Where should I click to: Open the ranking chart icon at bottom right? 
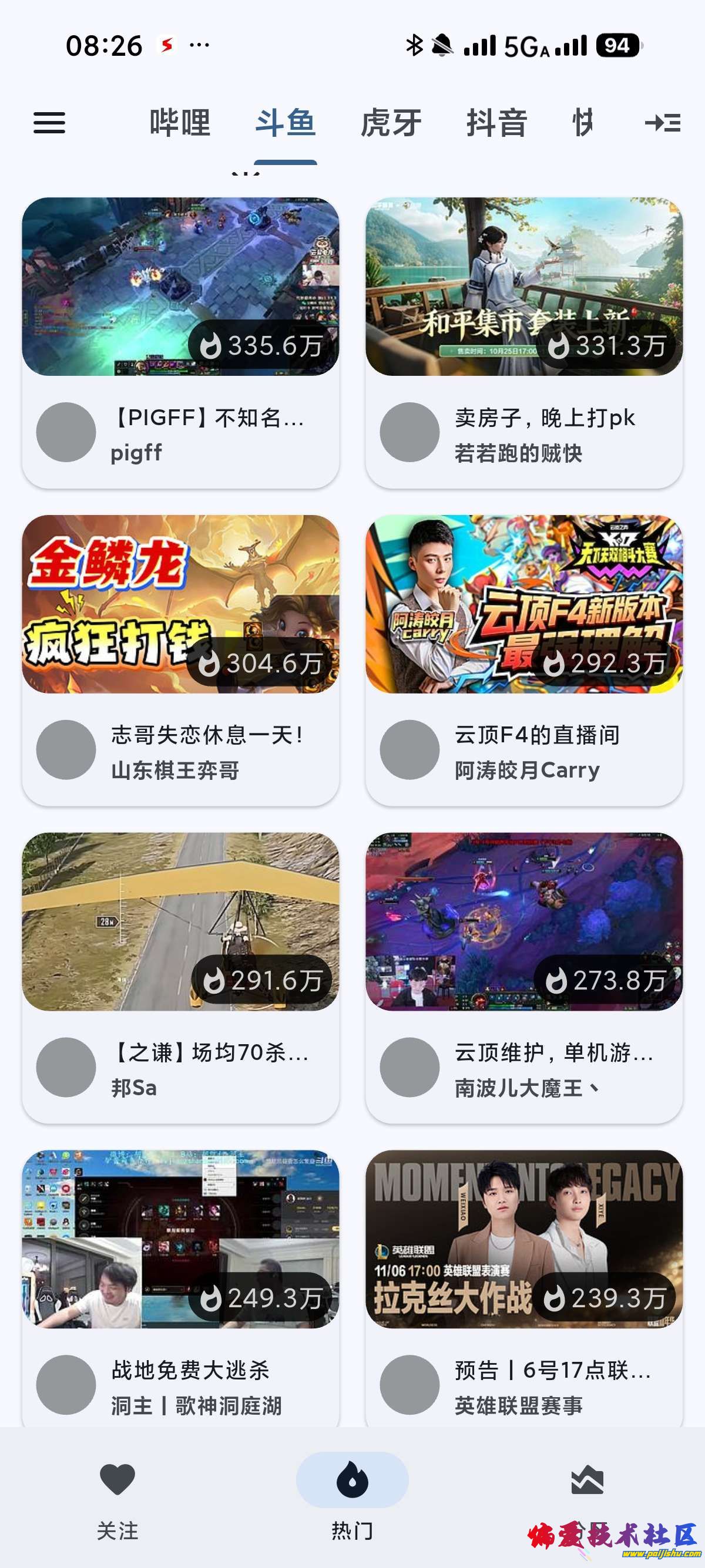coord(587,1485)
